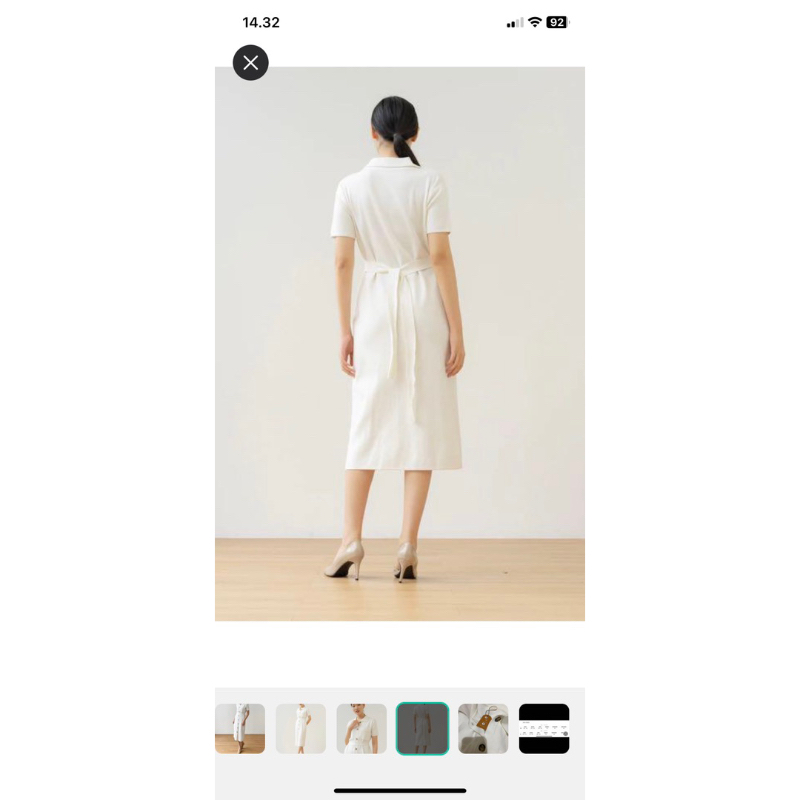Show the size chart thumbnail with black background
Screen dimensions: 800x800
tap(544, 728)
